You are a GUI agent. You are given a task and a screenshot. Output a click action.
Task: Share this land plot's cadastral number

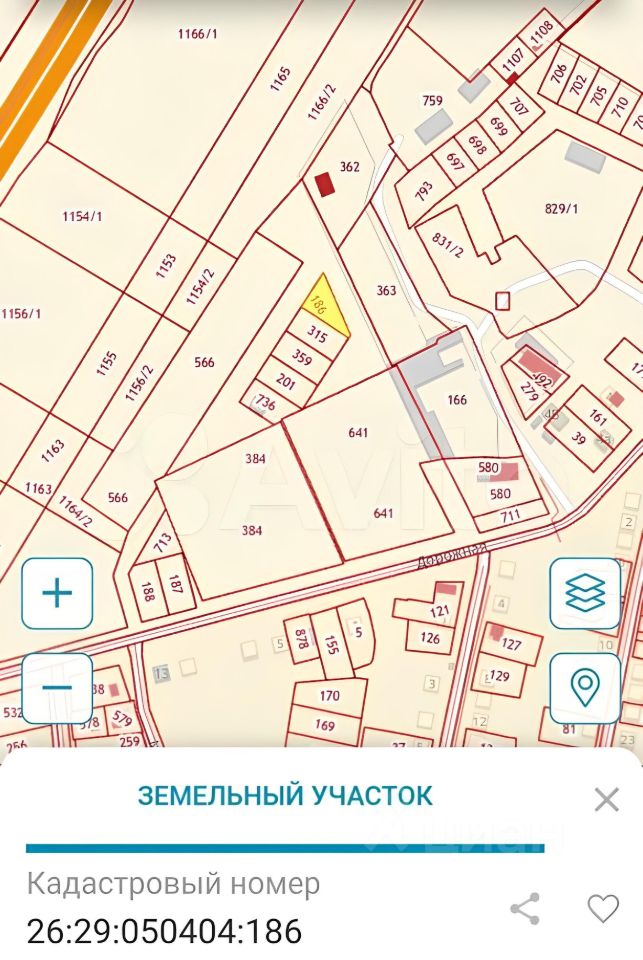(525, 909)
